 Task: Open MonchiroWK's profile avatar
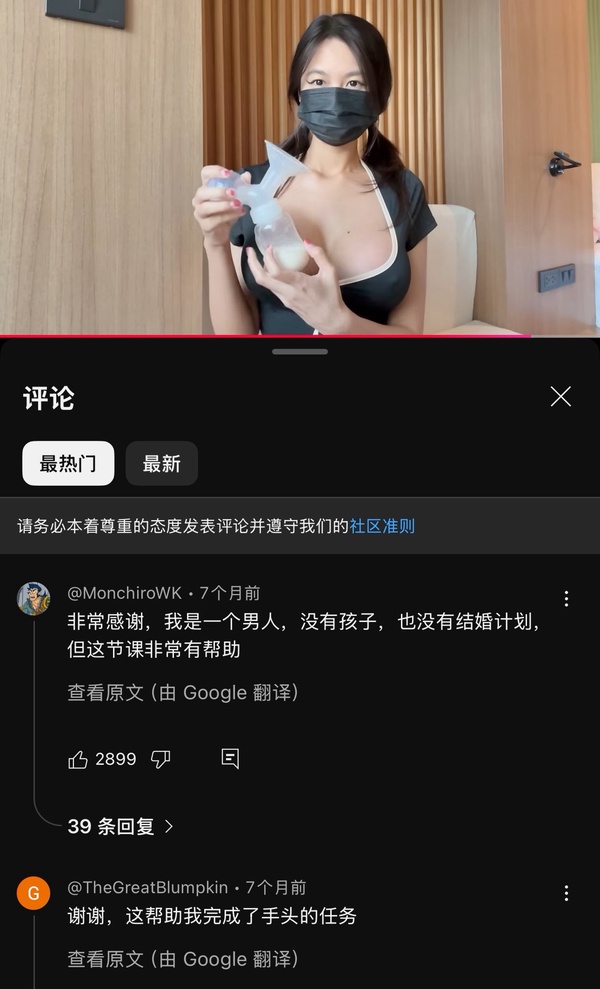pyautogui.click(x=33, y=598)
